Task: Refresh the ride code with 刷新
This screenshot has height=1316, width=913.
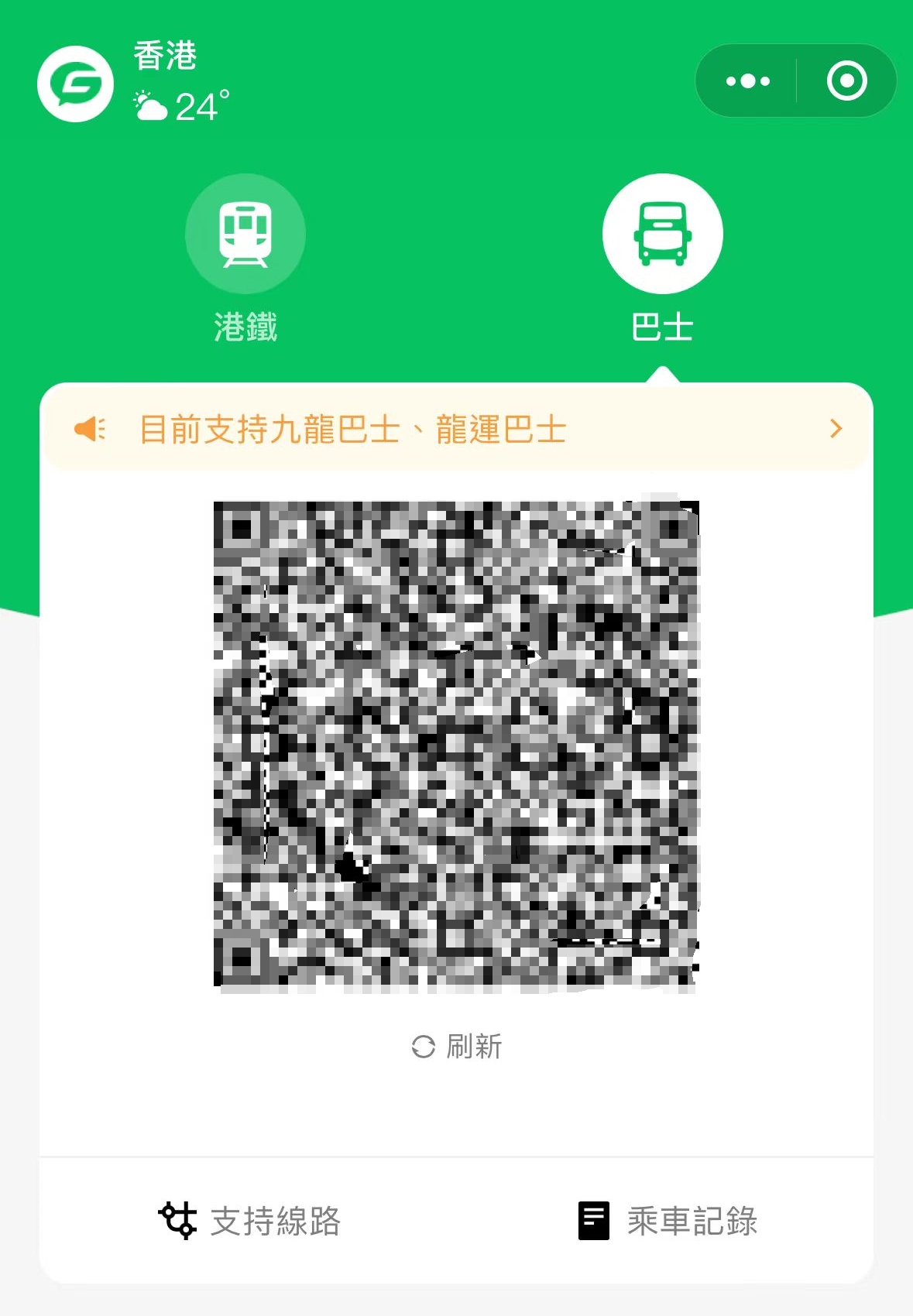Action: pyautogui.click(x=457, y=1047)
